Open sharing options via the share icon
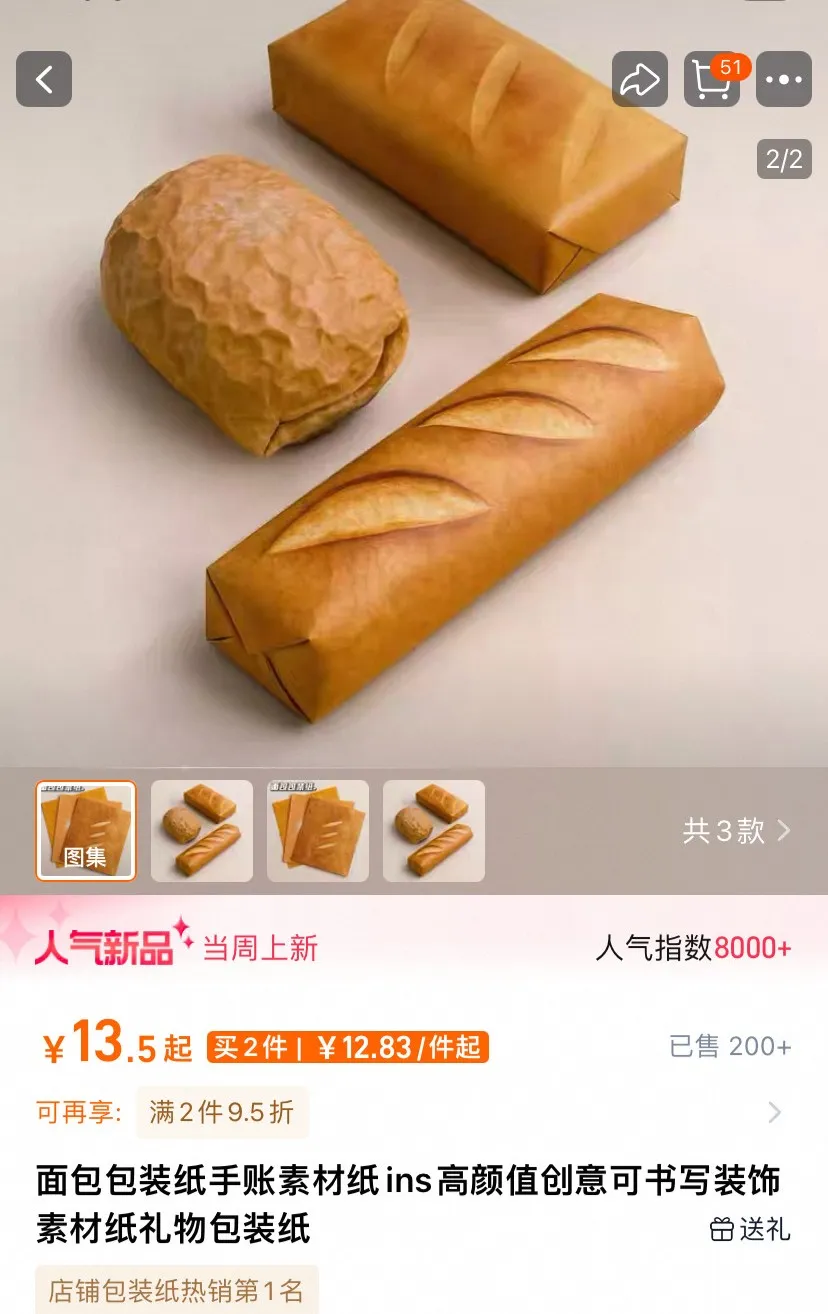Viewport: 828px width, 1314px height. click(x=639, y=79)
